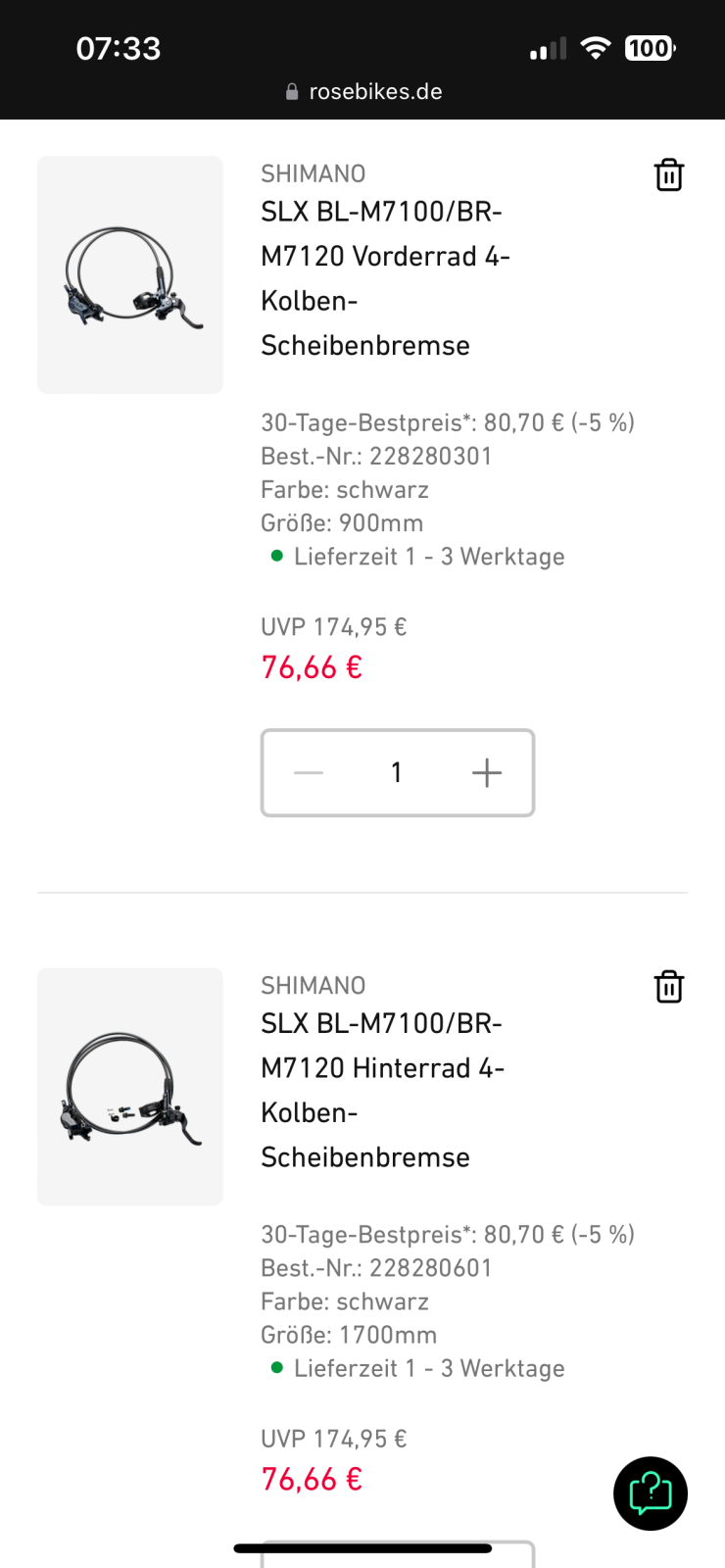The image size is (725, 1568).
Task: Remove the Hinterrad brake from the cart
Action: [668, 987]
